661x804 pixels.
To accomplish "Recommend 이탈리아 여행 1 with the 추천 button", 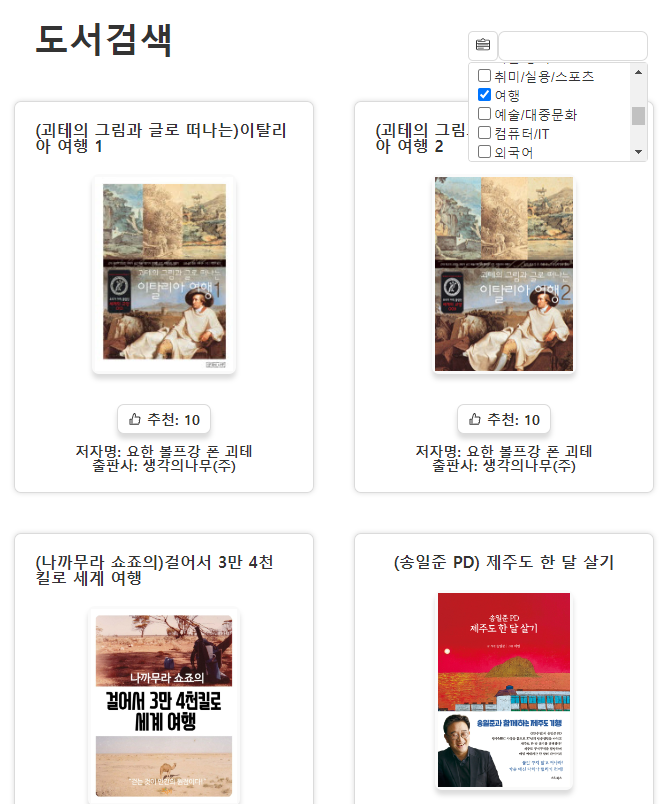I will 164,420.
